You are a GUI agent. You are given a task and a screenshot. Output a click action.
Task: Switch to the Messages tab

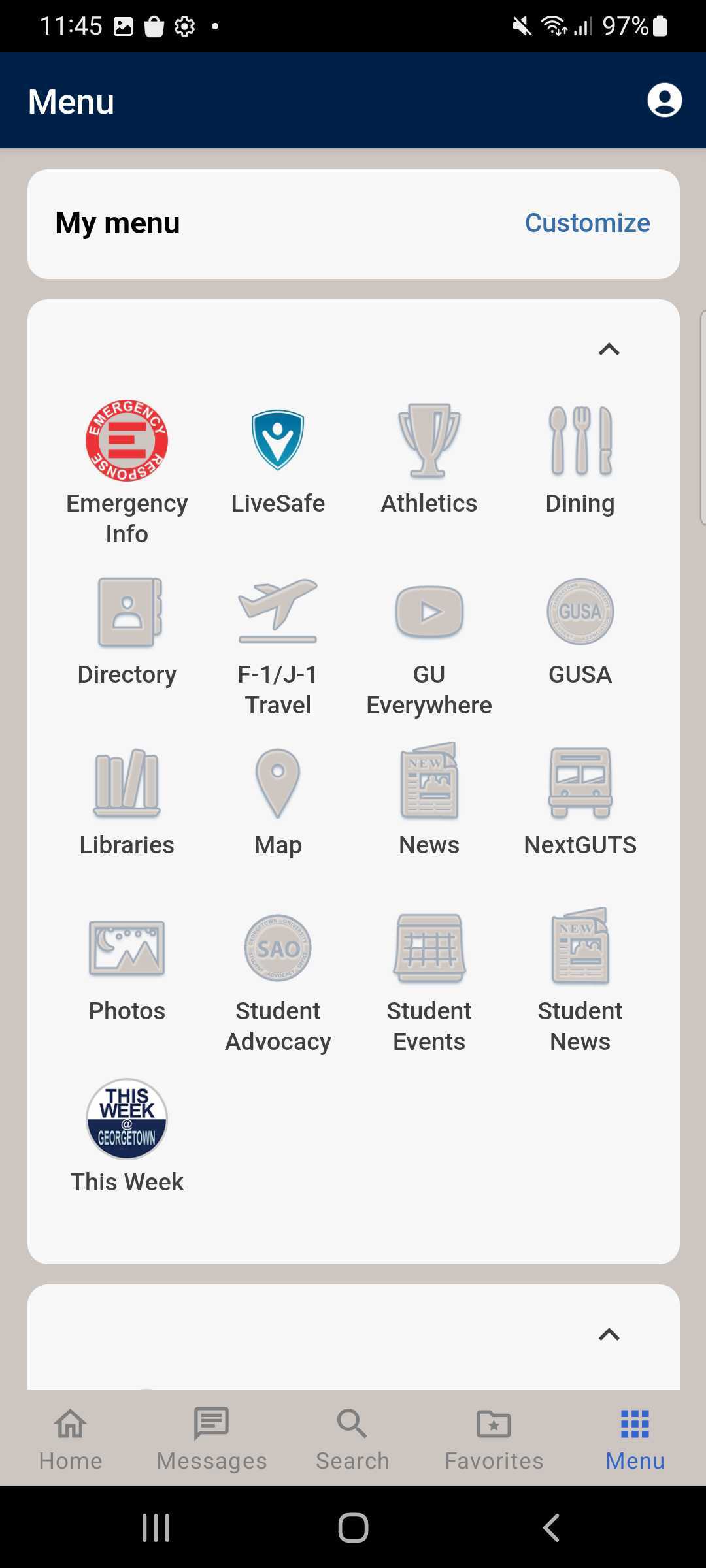211,1438
